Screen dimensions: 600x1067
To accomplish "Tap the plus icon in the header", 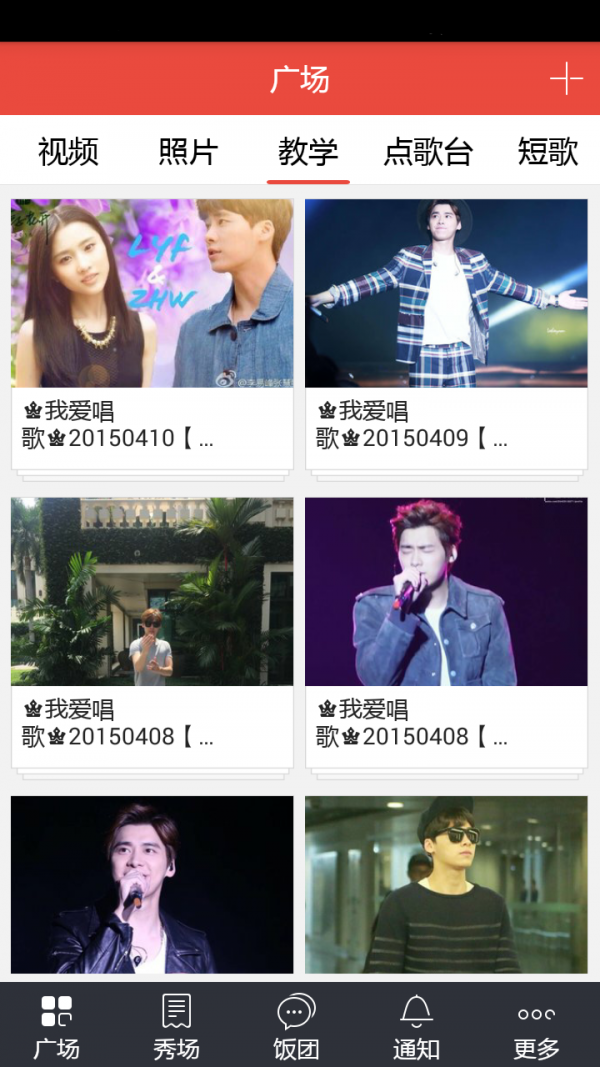I will (x=566, y=78).
